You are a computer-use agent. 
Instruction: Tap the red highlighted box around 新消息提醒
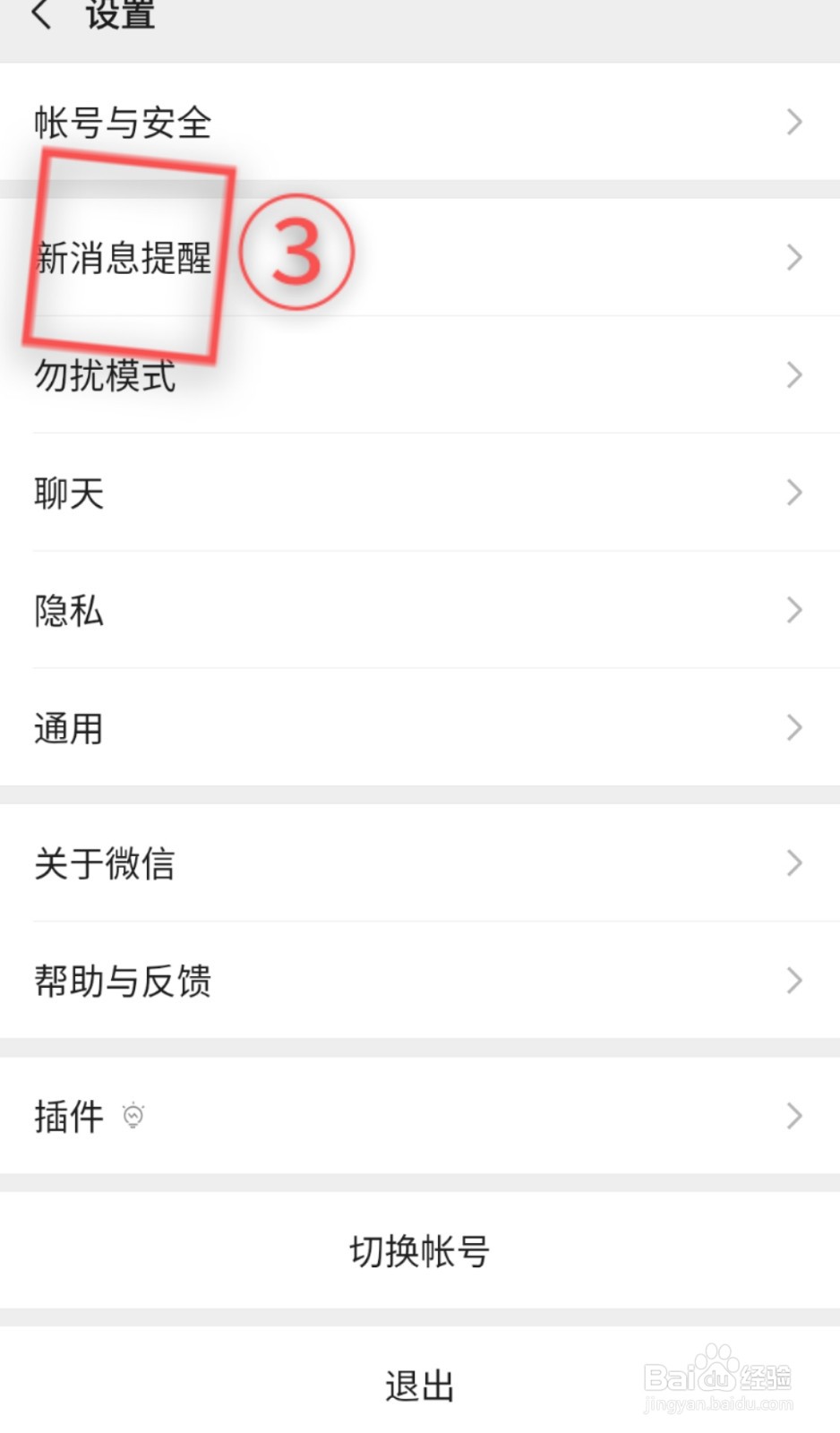point(130,255)
